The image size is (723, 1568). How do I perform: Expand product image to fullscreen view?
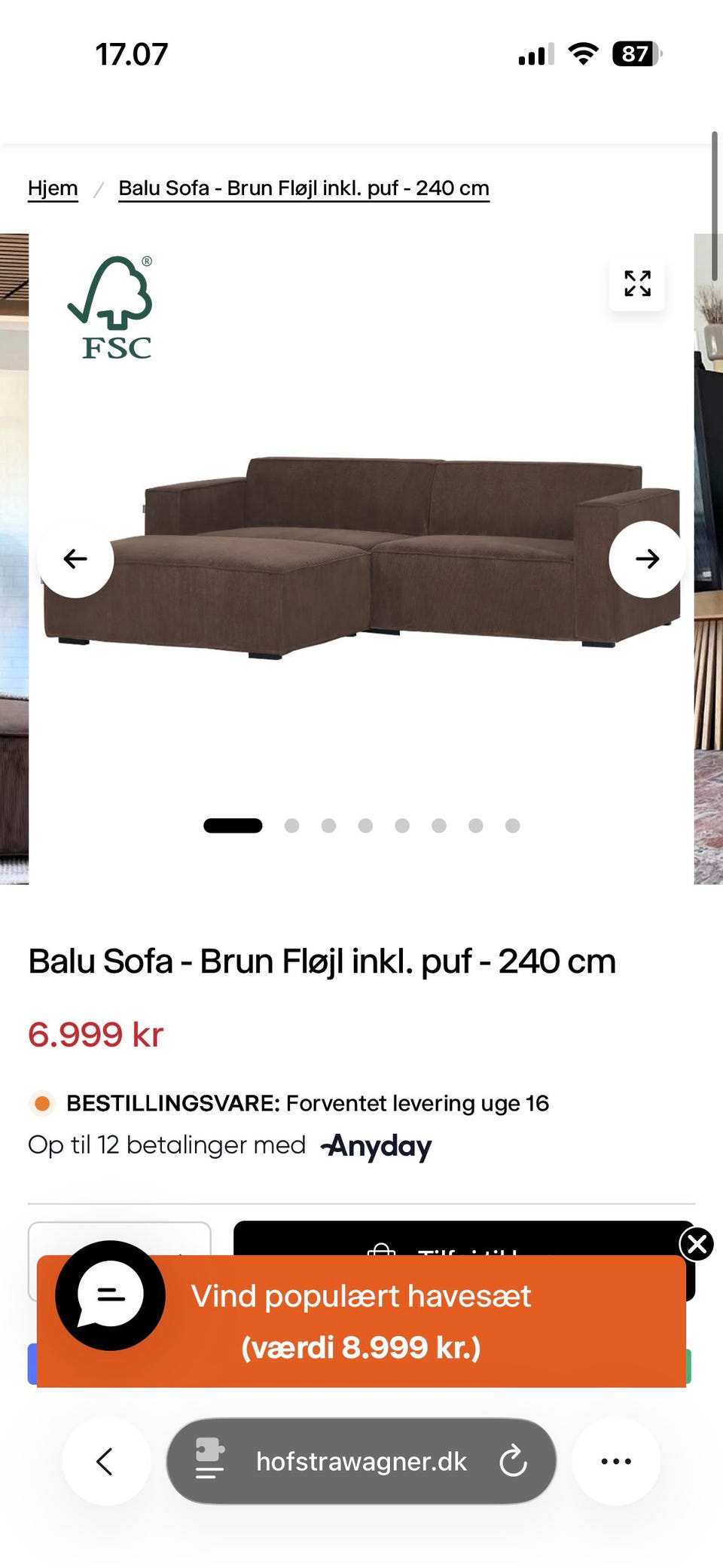(637, 285)
